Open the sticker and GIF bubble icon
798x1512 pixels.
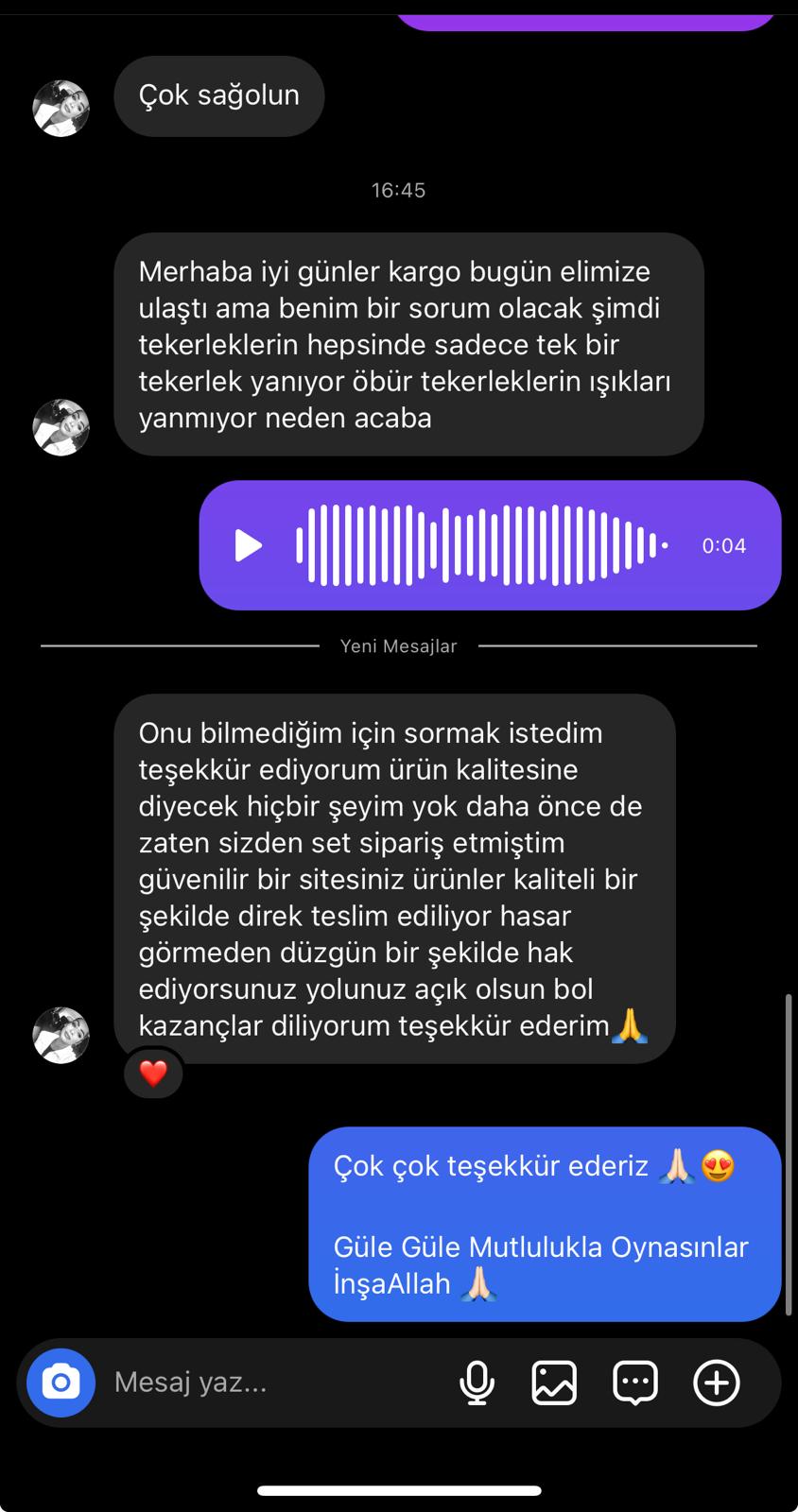635,1383
